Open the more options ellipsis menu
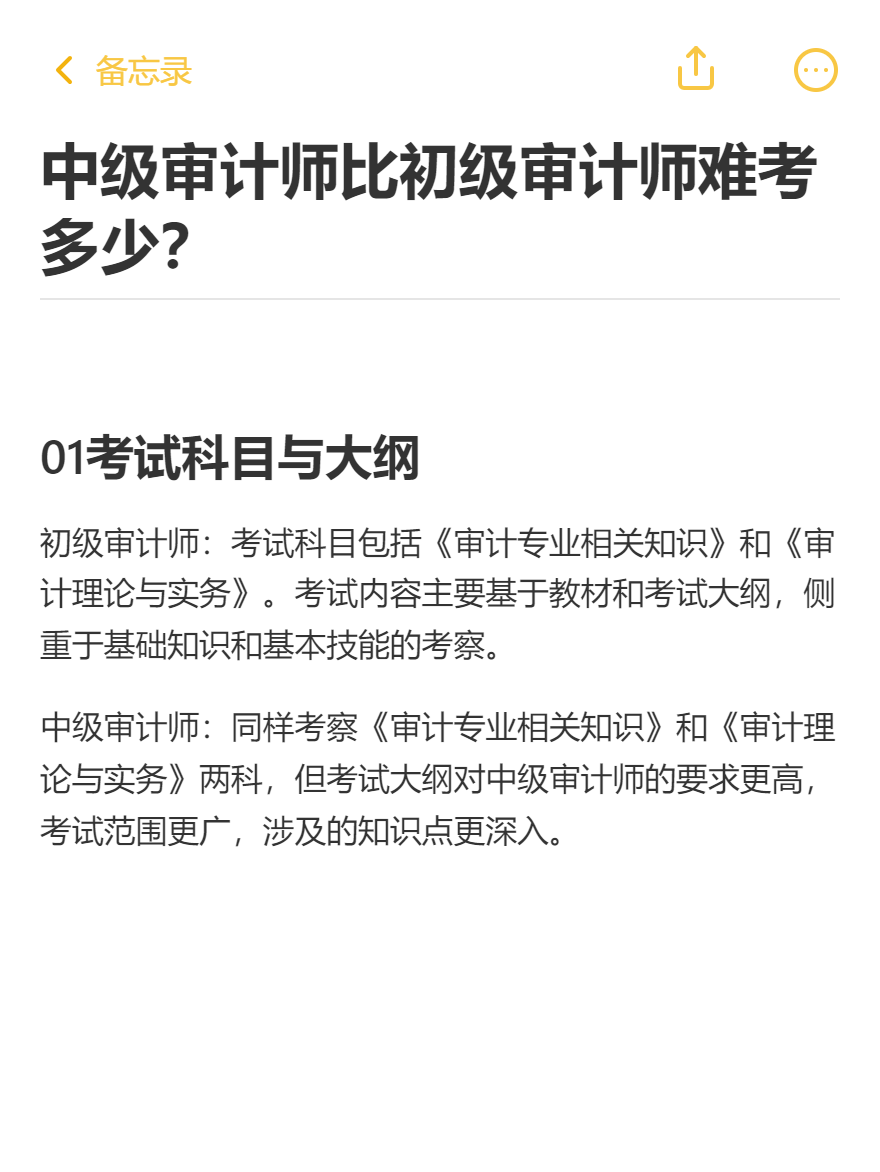This screenshot has width=880, height=1172. (x=815, y=69)
